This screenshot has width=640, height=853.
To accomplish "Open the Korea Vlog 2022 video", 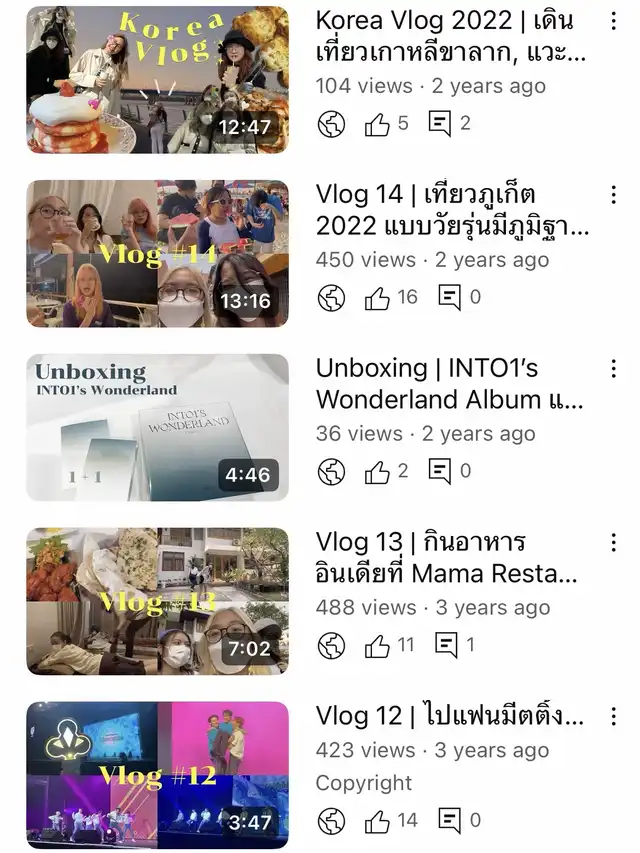I will [x=157, y=80].
